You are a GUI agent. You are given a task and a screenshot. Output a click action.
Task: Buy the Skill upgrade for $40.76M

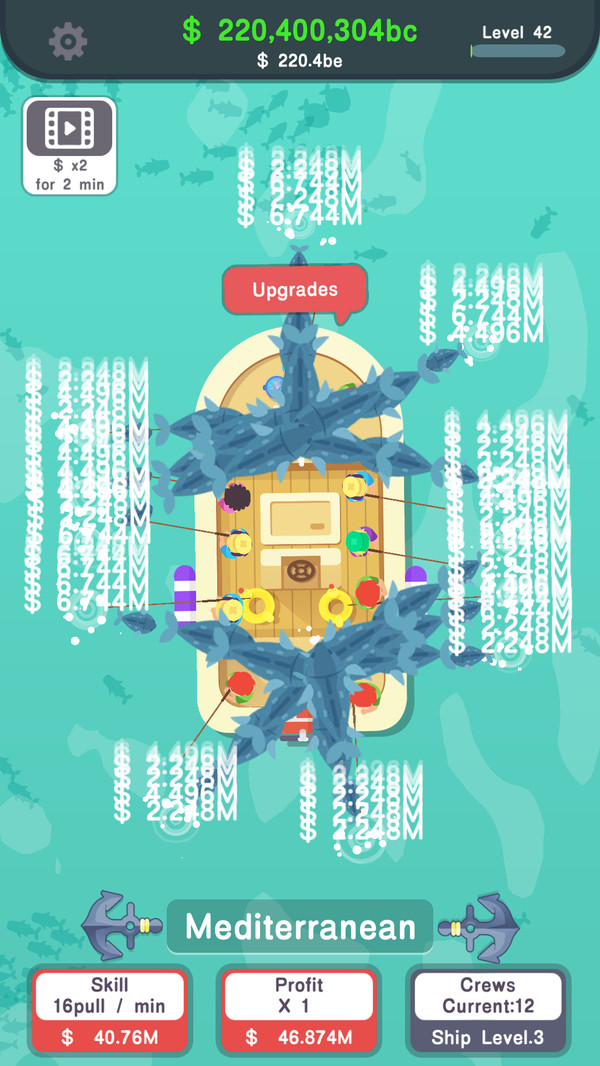(109, 1011)
